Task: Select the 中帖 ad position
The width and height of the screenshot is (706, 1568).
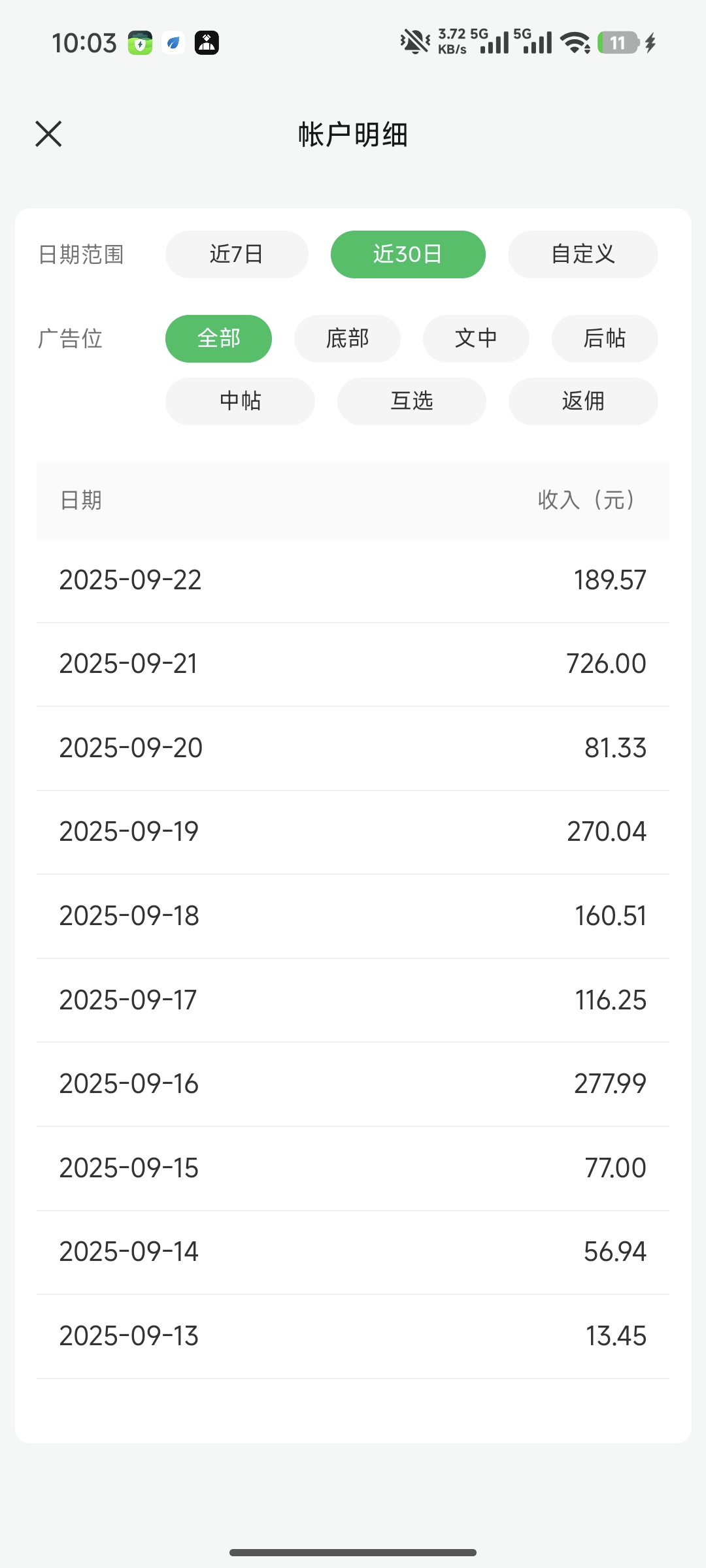Action: (240, 401)
